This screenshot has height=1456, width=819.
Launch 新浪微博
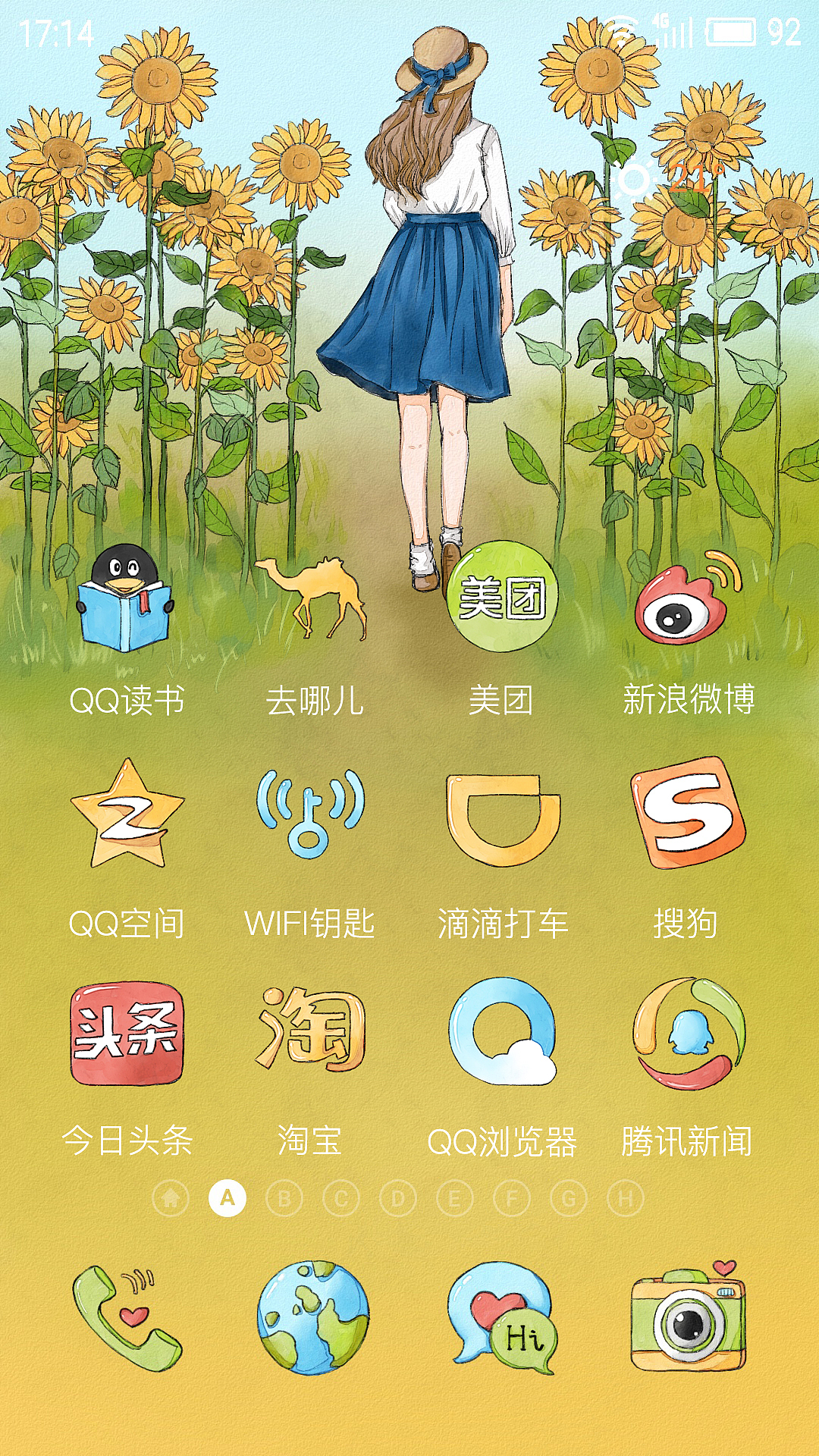(x=686, y=599)
